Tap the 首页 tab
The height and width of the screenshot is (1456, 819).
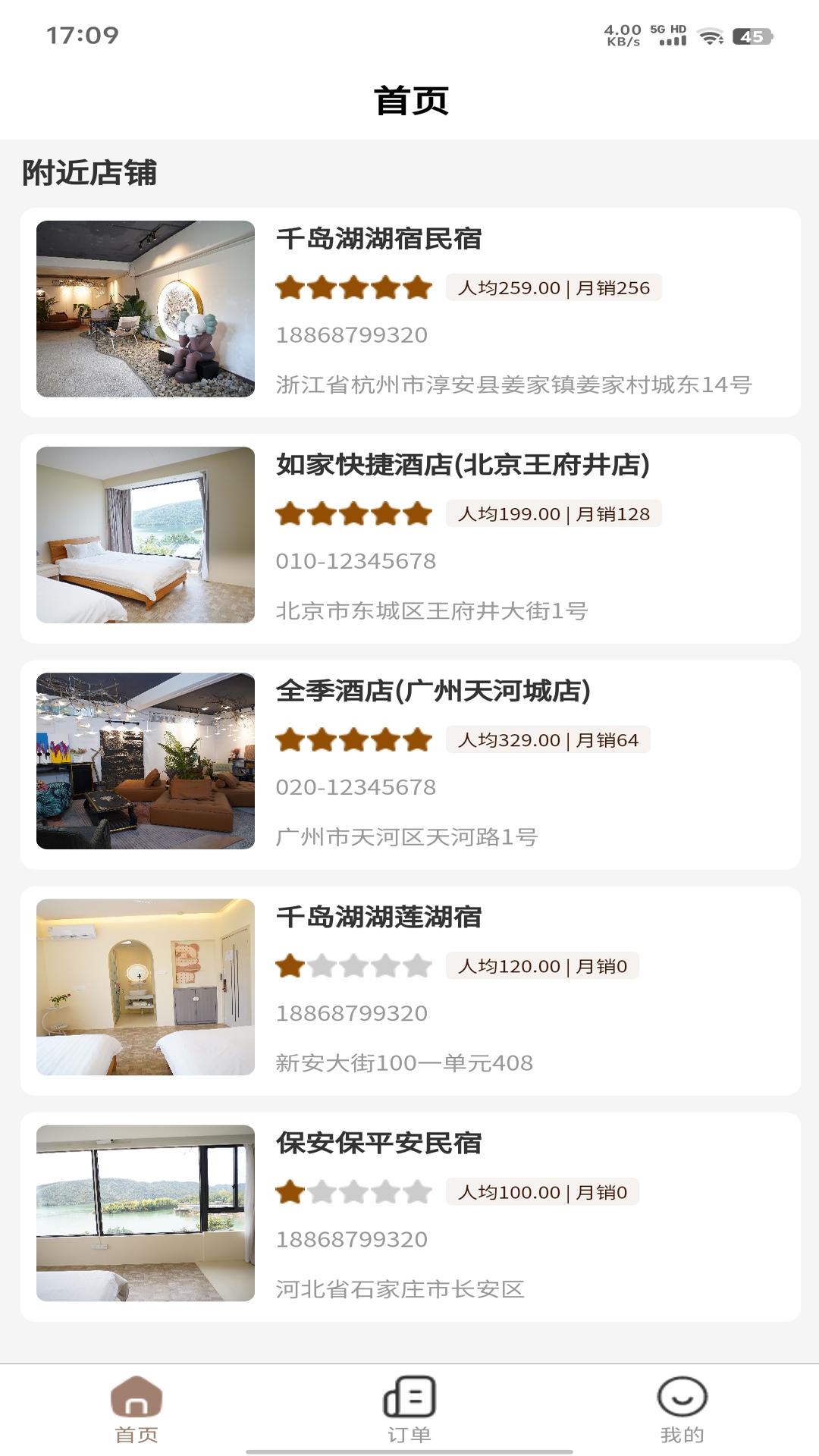136,1410
